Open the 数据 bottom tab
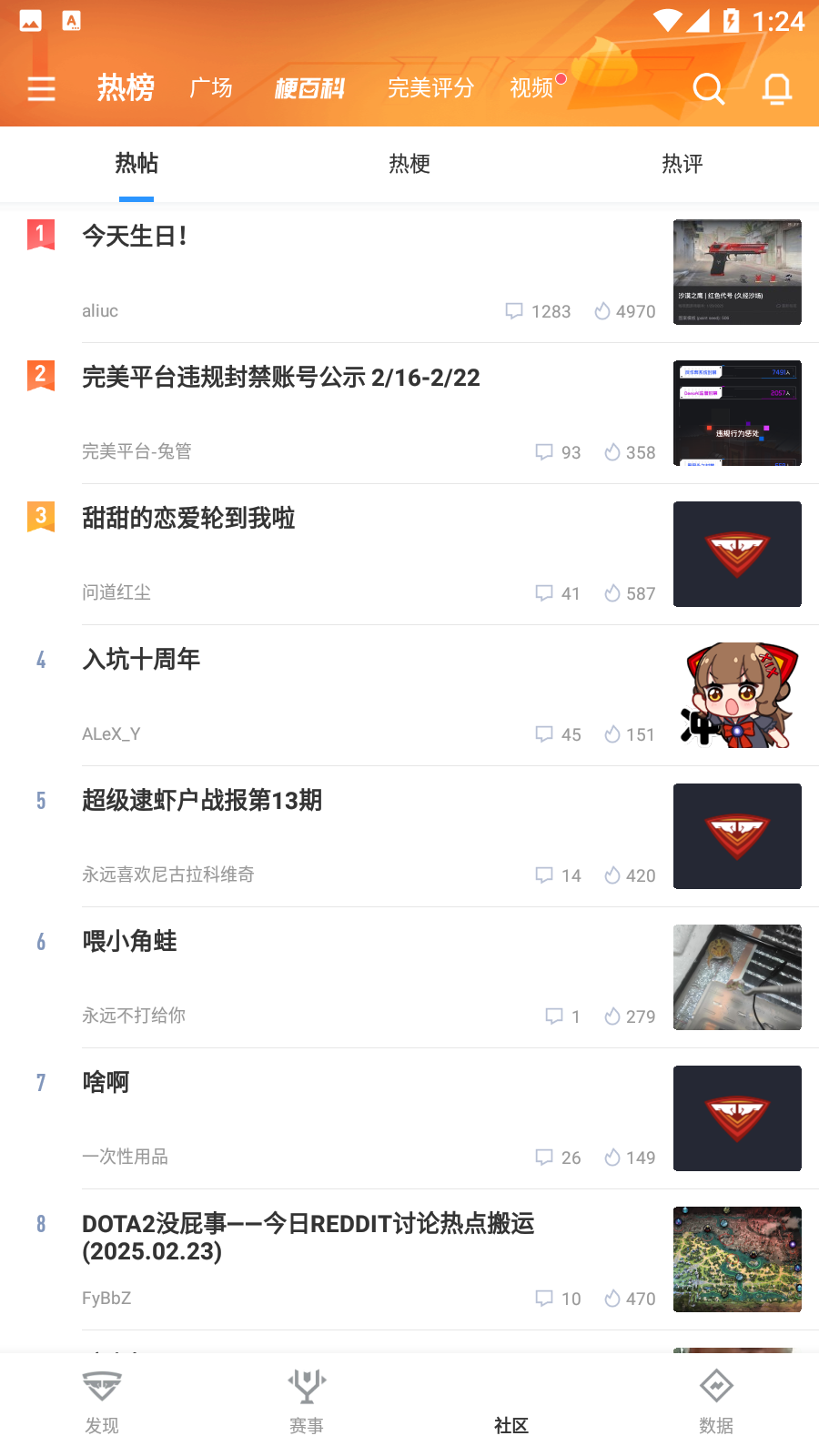The image size is (819, 1456). click(x=716, y=1402)
